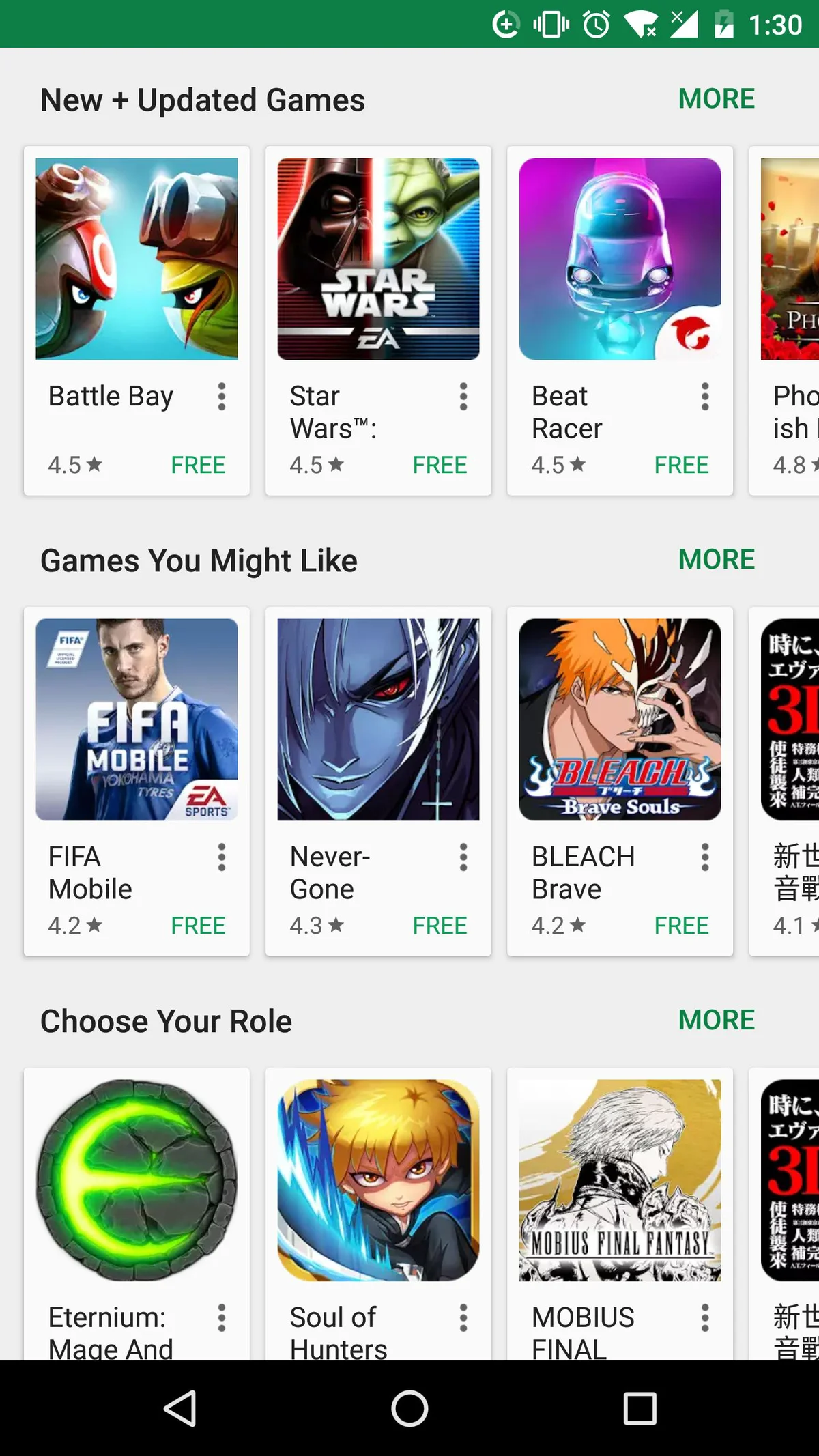Open the Eternium: Mage And game card
The width and height of the screenshot is (819, 1456).
tap(136, 1181)
